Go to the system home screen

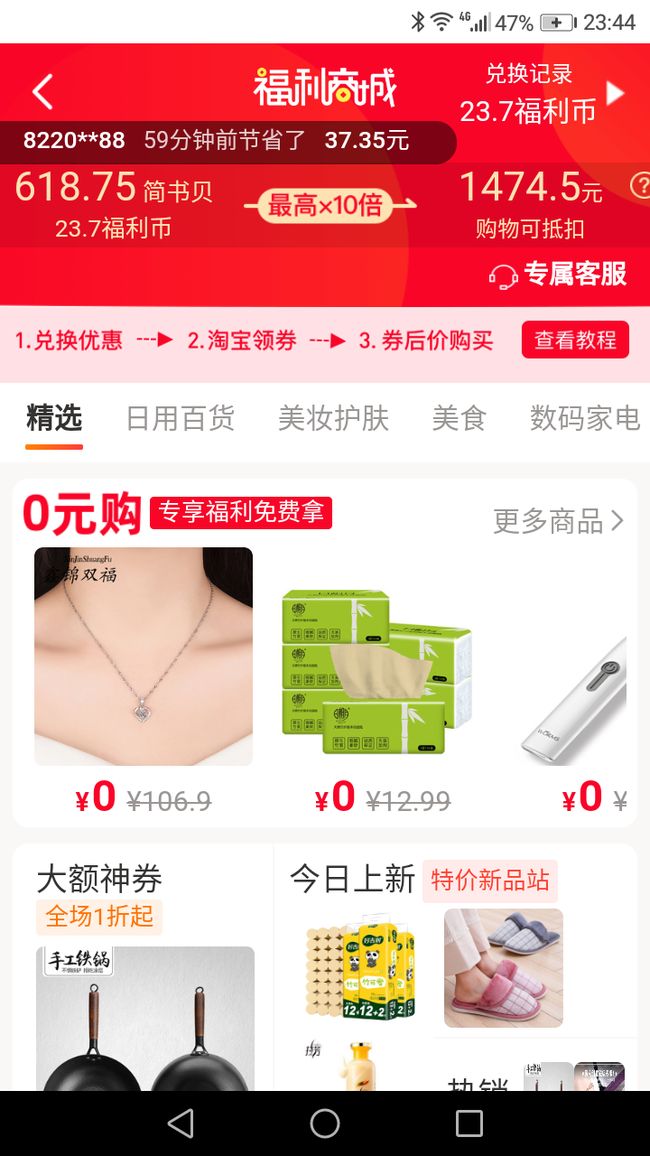coord(325,1124)
